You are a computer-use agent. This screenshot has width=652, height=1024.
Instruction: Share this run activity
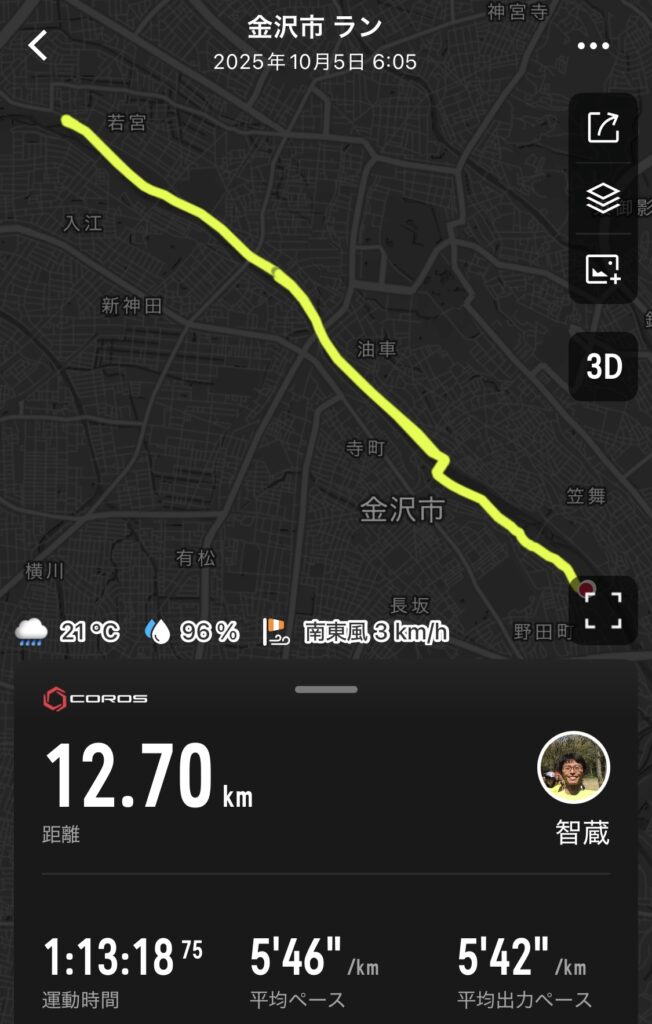tap(603, 128)
